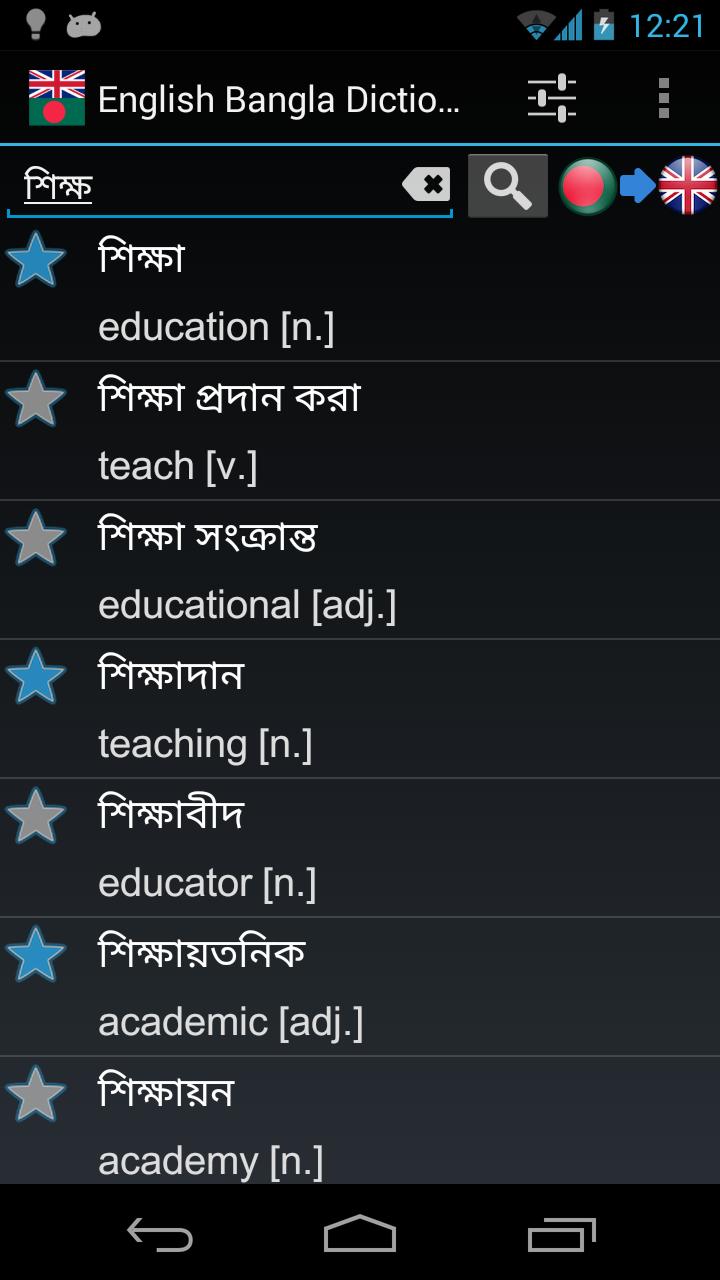Unfavorite the শিক্ষা entry by tapping its star

tap(37, 259)
